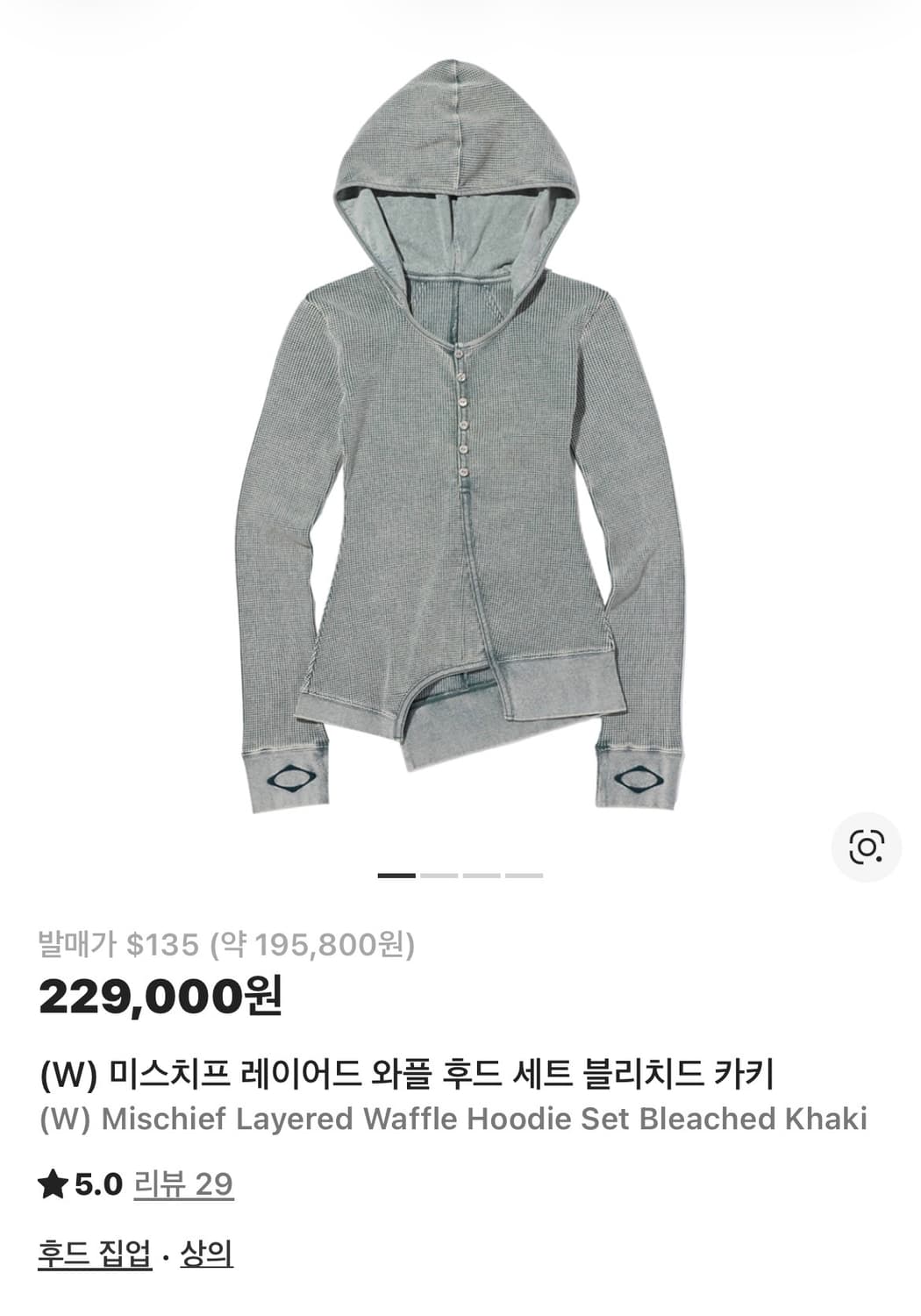
Task: Select the first image carousel indicator
Action: (x=396, y=874)
